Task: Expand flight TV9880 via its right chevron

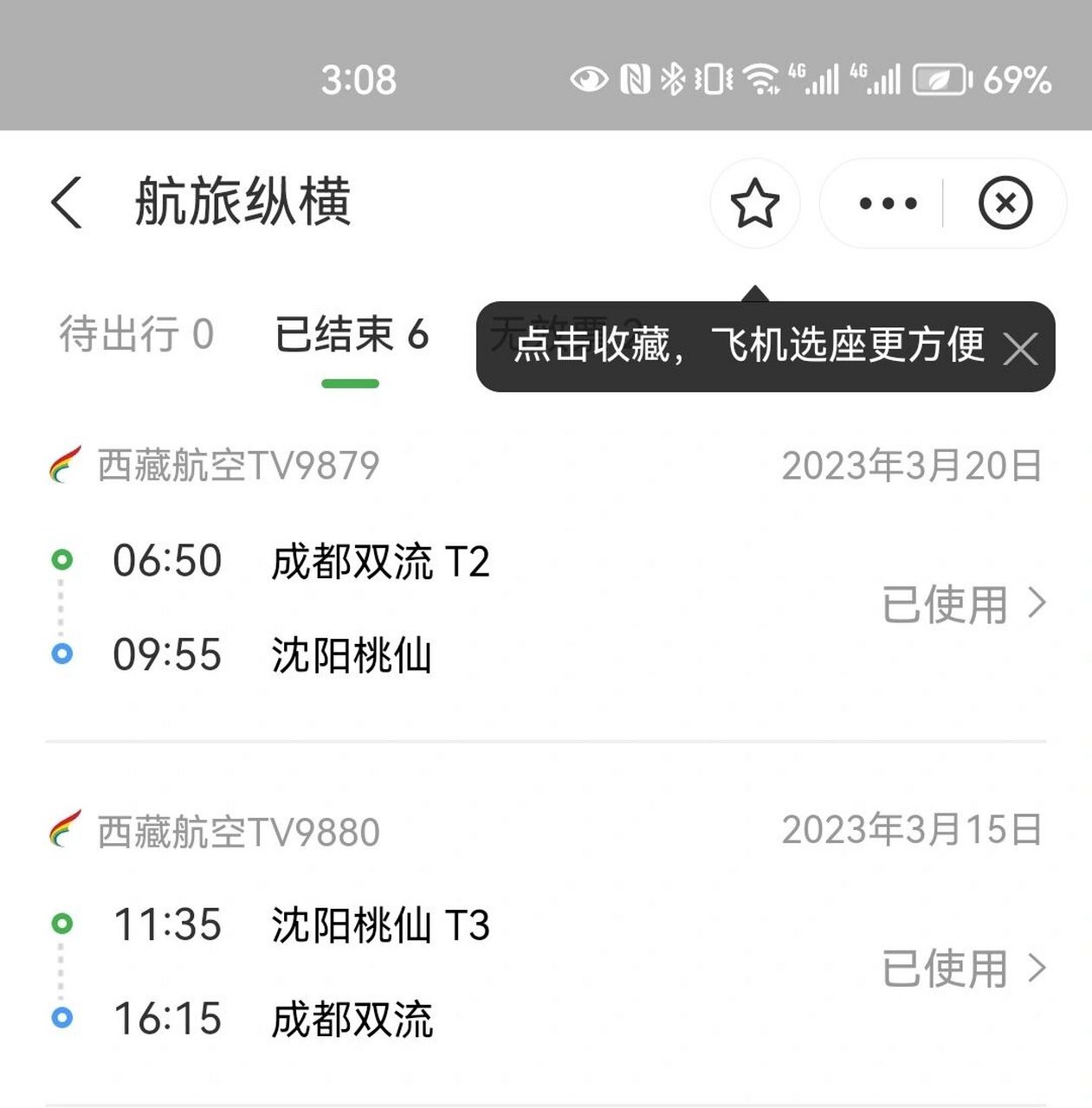Action: (x=1037, y=969)
